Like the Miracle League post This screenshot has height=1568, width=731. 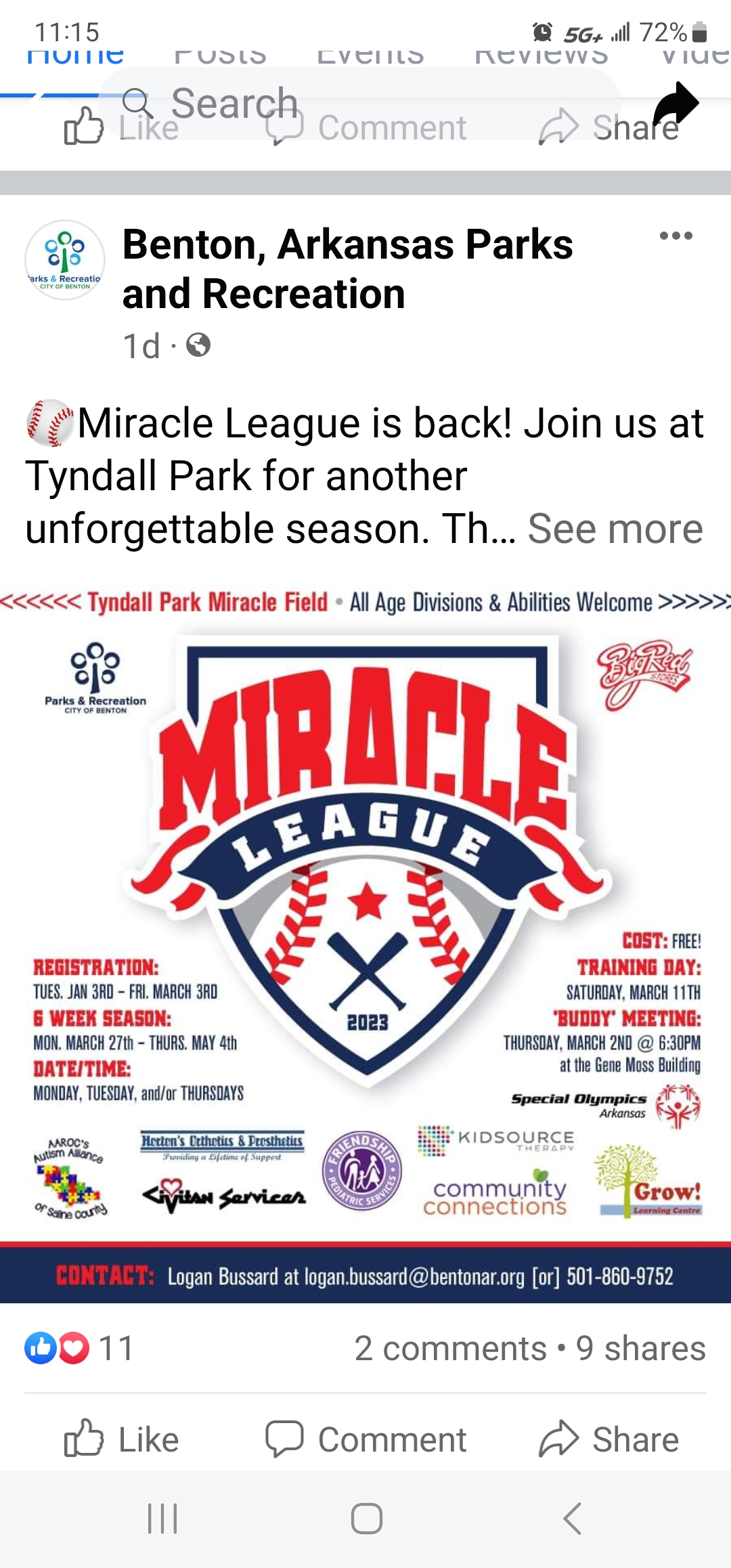122,1439
